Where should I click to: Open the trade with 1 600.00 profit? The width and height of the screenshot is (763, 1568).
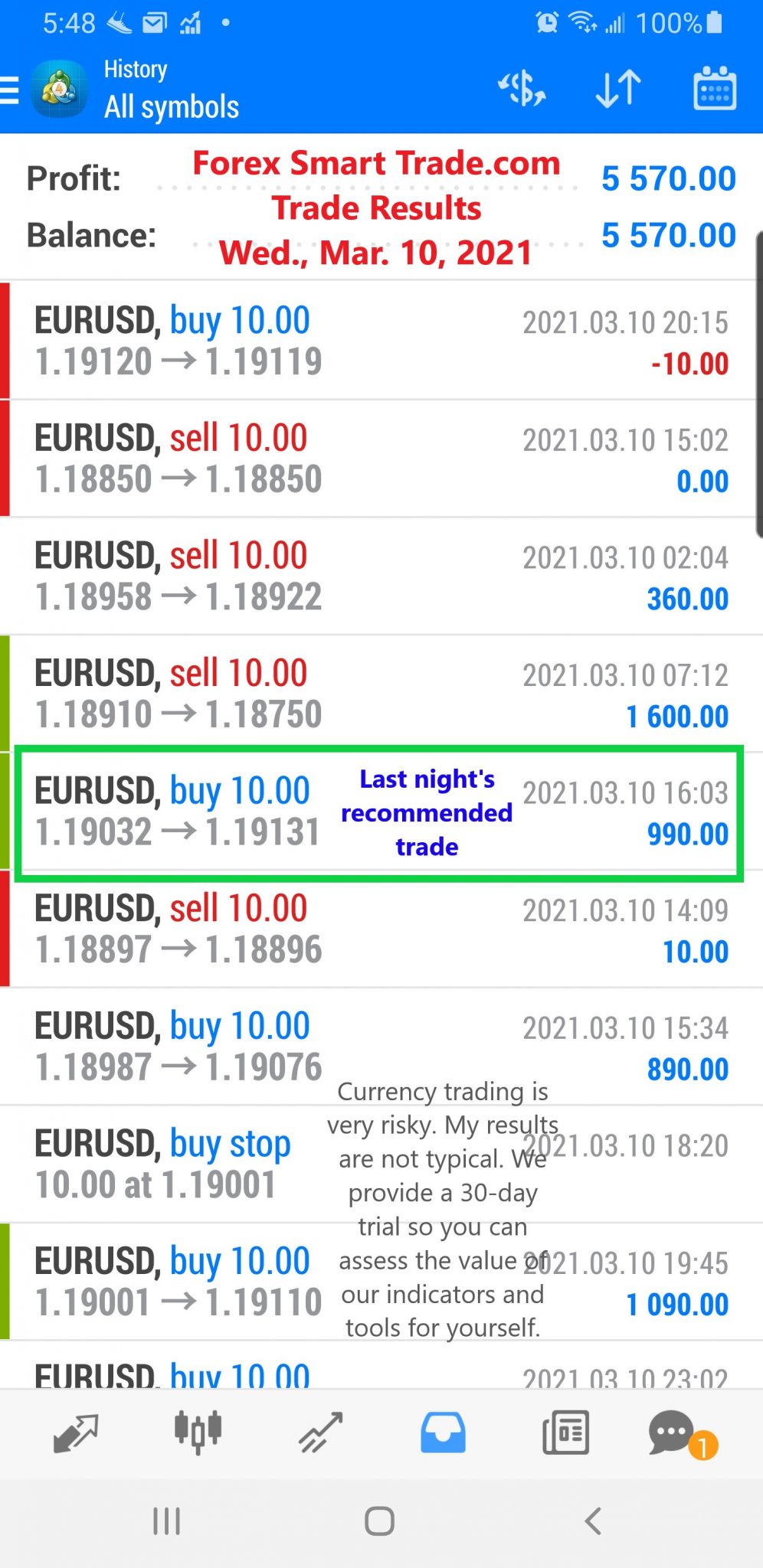[381, 694]
